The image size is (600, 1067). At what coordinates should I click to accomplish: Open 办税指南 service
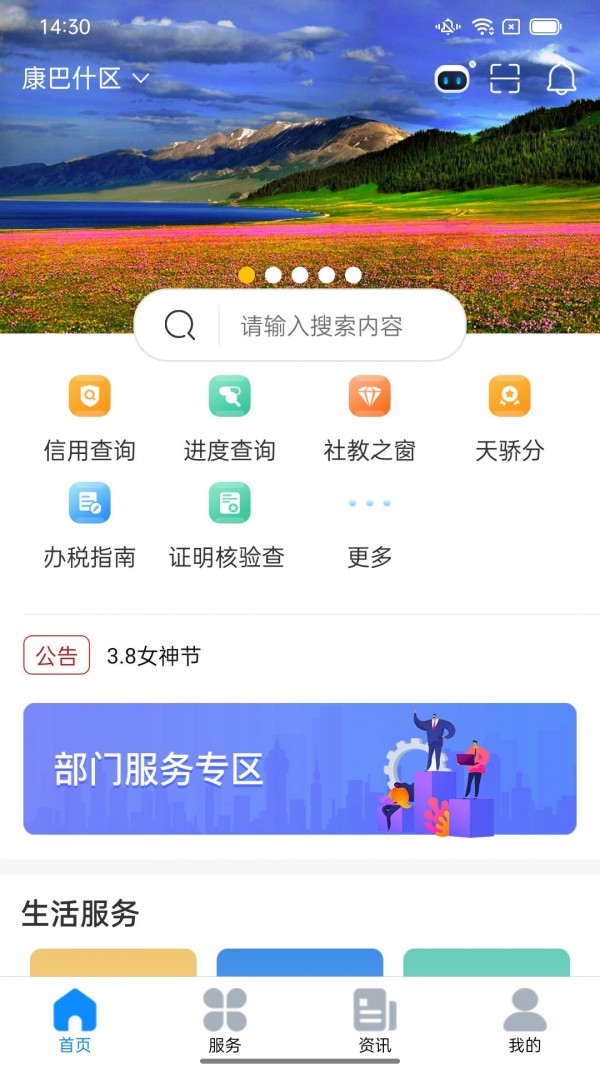point(89,526)
